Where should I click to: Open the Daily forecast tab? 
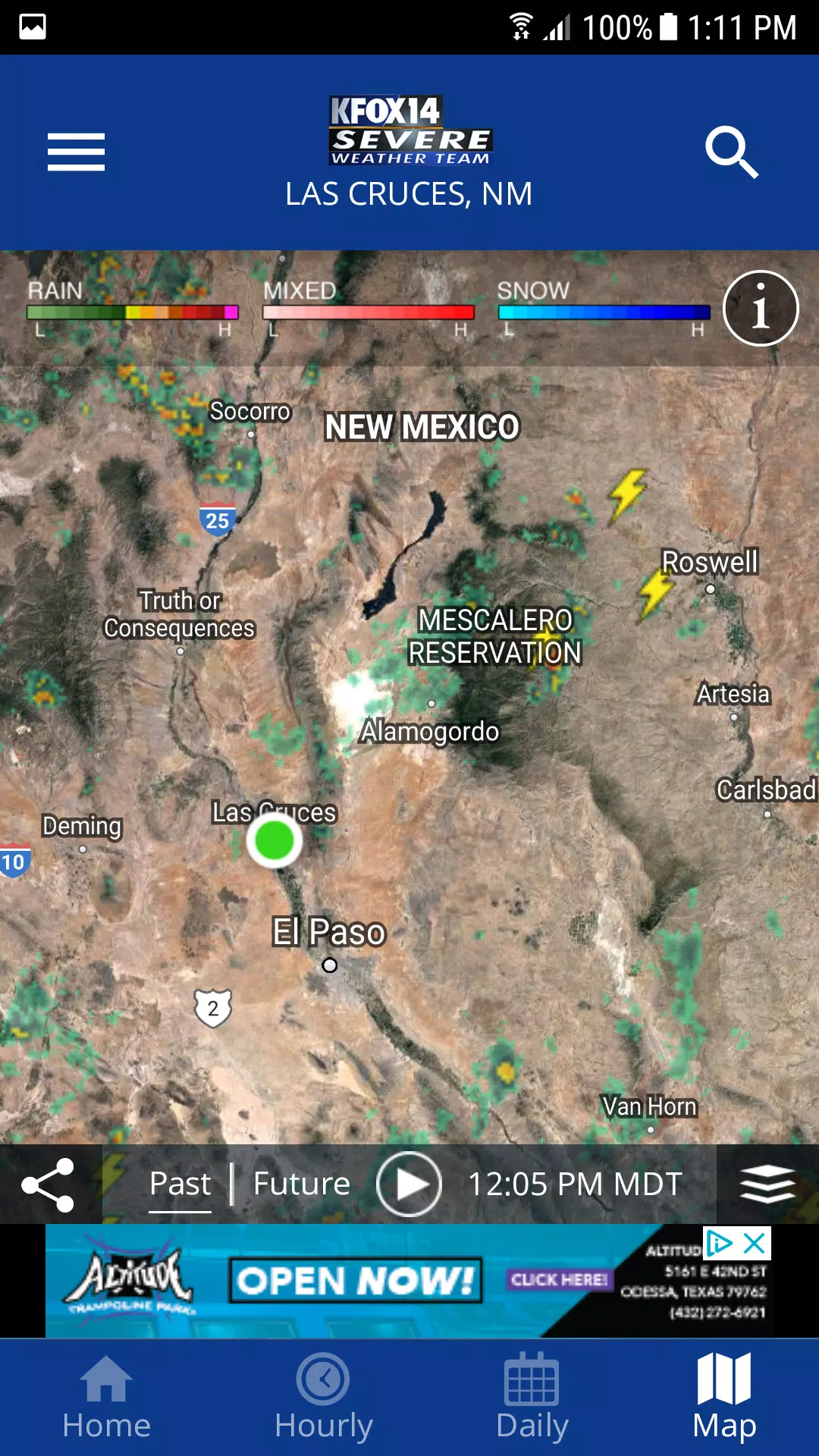[532, 1397]
